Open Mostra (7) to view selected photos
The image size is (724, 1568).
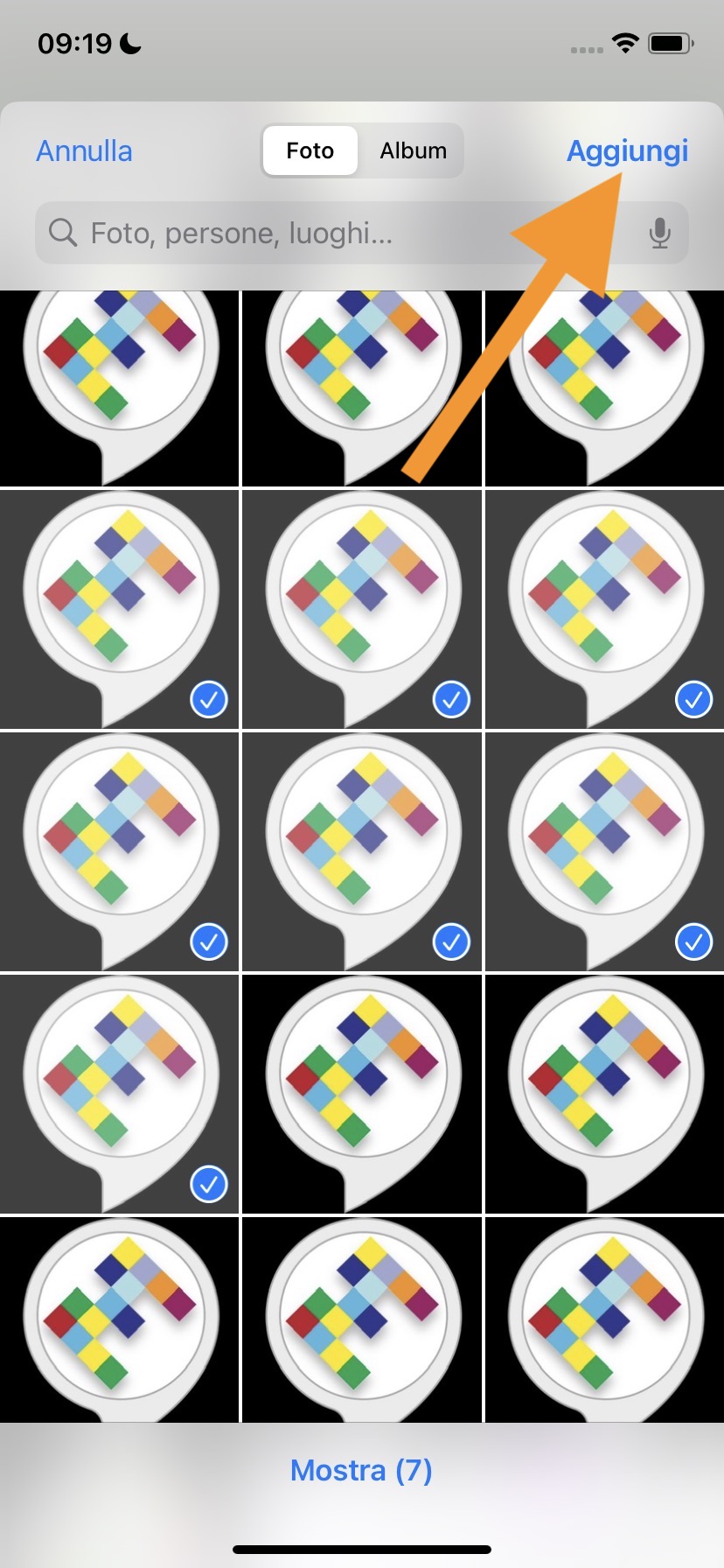tap(361, 1470)
